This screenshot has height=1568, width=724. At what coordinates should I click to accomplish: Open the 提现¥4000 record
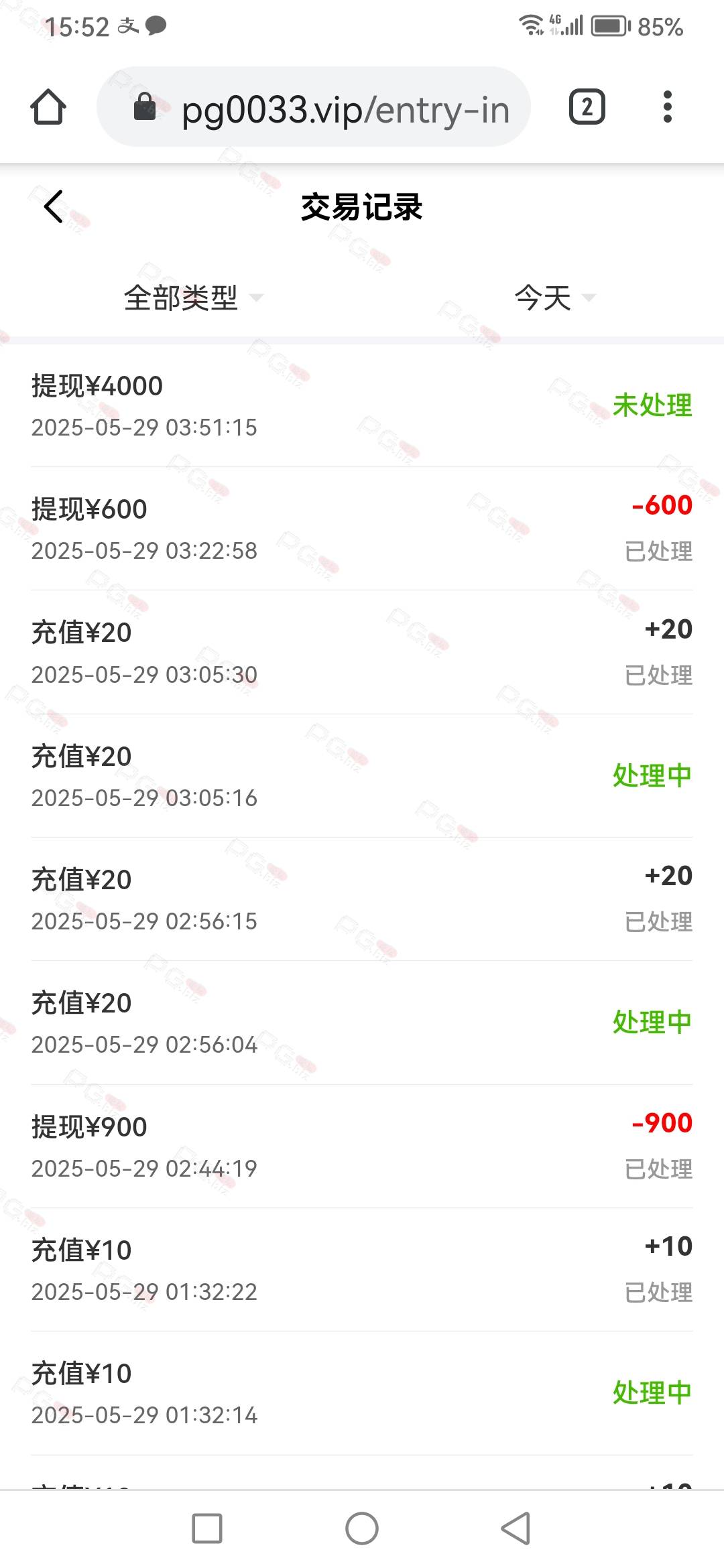[x=362, y=405]
